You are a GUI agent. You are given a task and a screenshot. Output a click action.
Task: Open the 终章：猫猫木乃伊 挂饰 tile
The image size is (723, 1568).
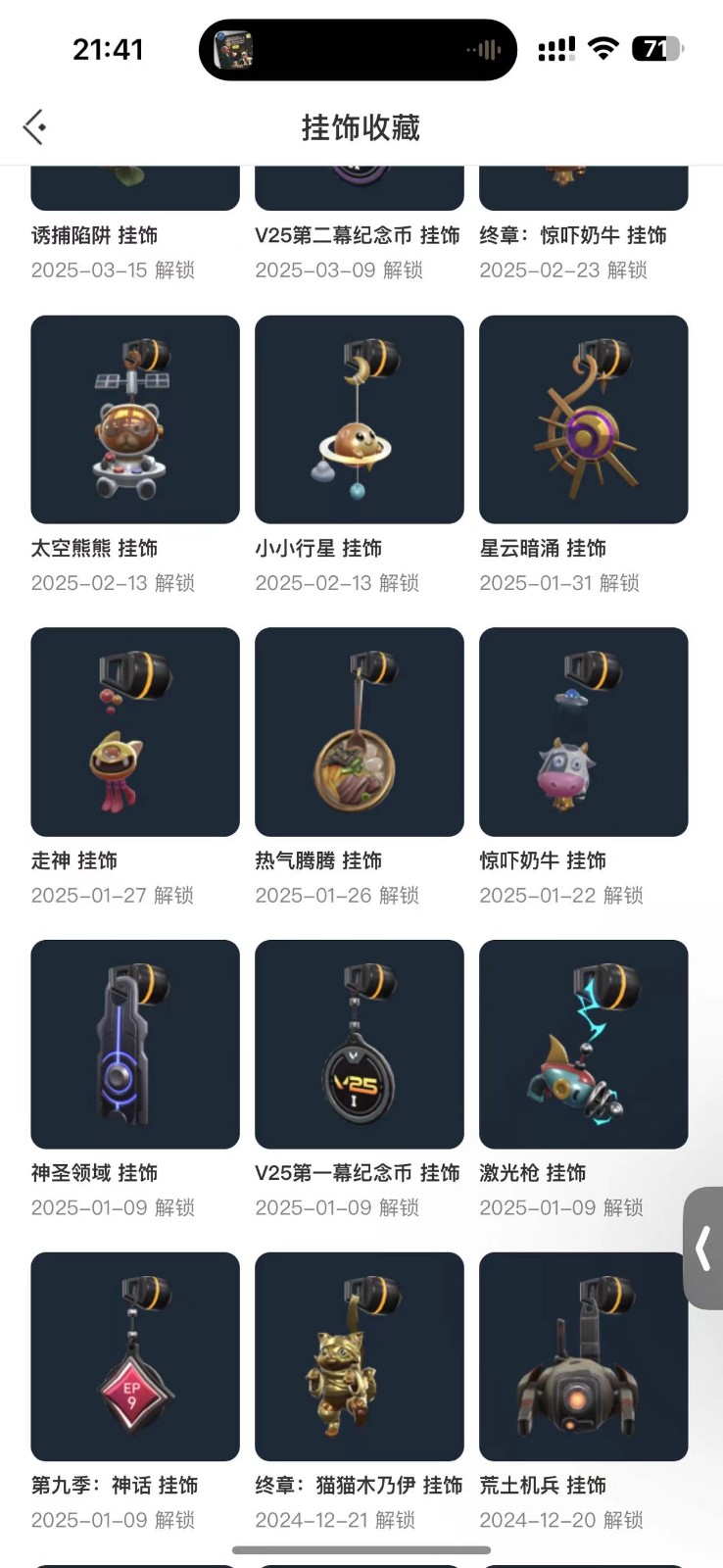[x=359, y=1356]
